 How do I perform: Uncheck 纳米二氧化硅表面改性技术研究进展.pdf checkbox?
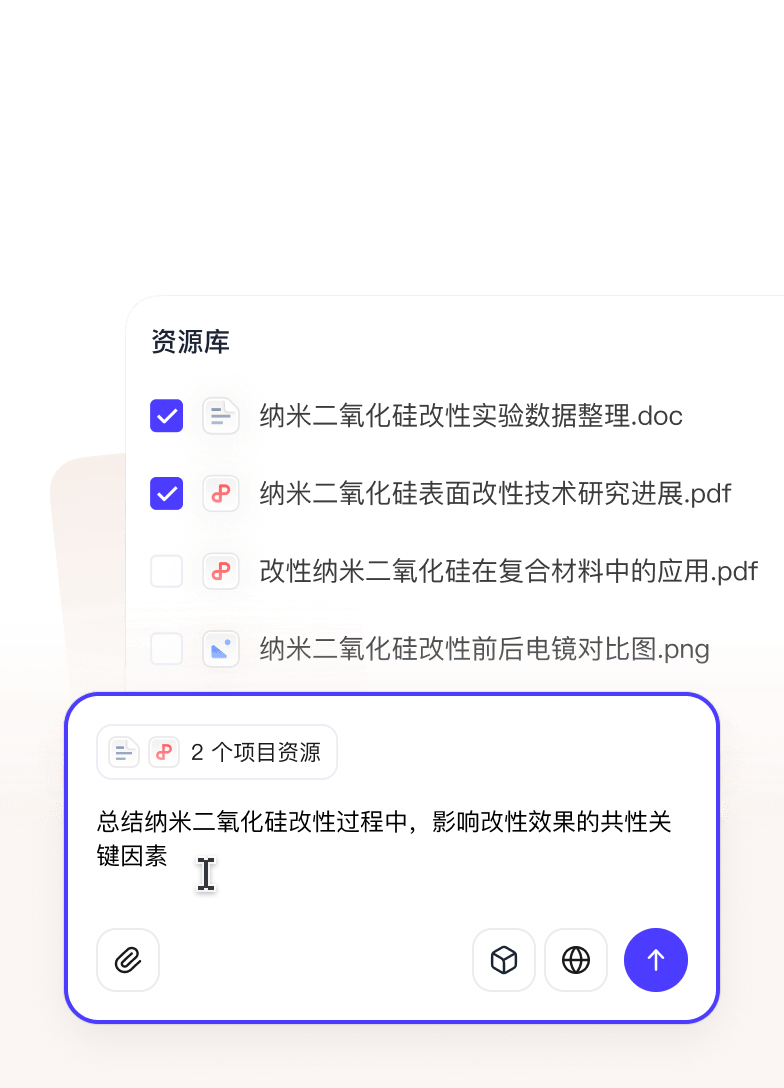pos(167,493)
